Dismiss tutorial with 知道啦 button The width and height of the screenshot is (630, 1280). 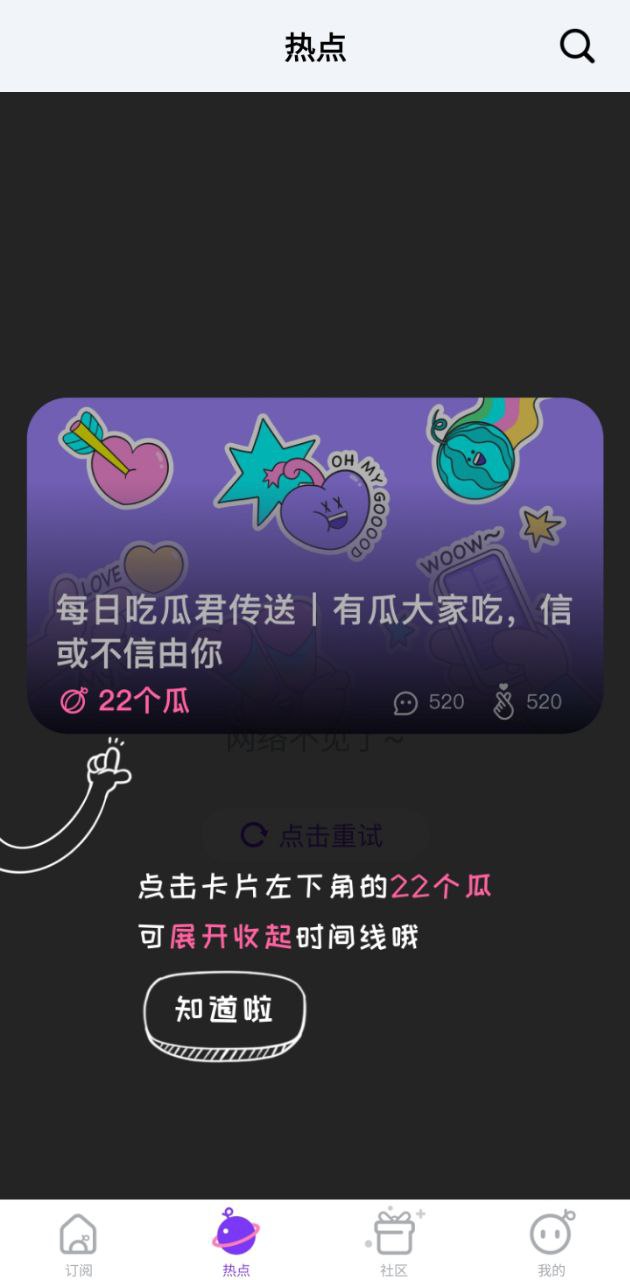coord(225,1010)
